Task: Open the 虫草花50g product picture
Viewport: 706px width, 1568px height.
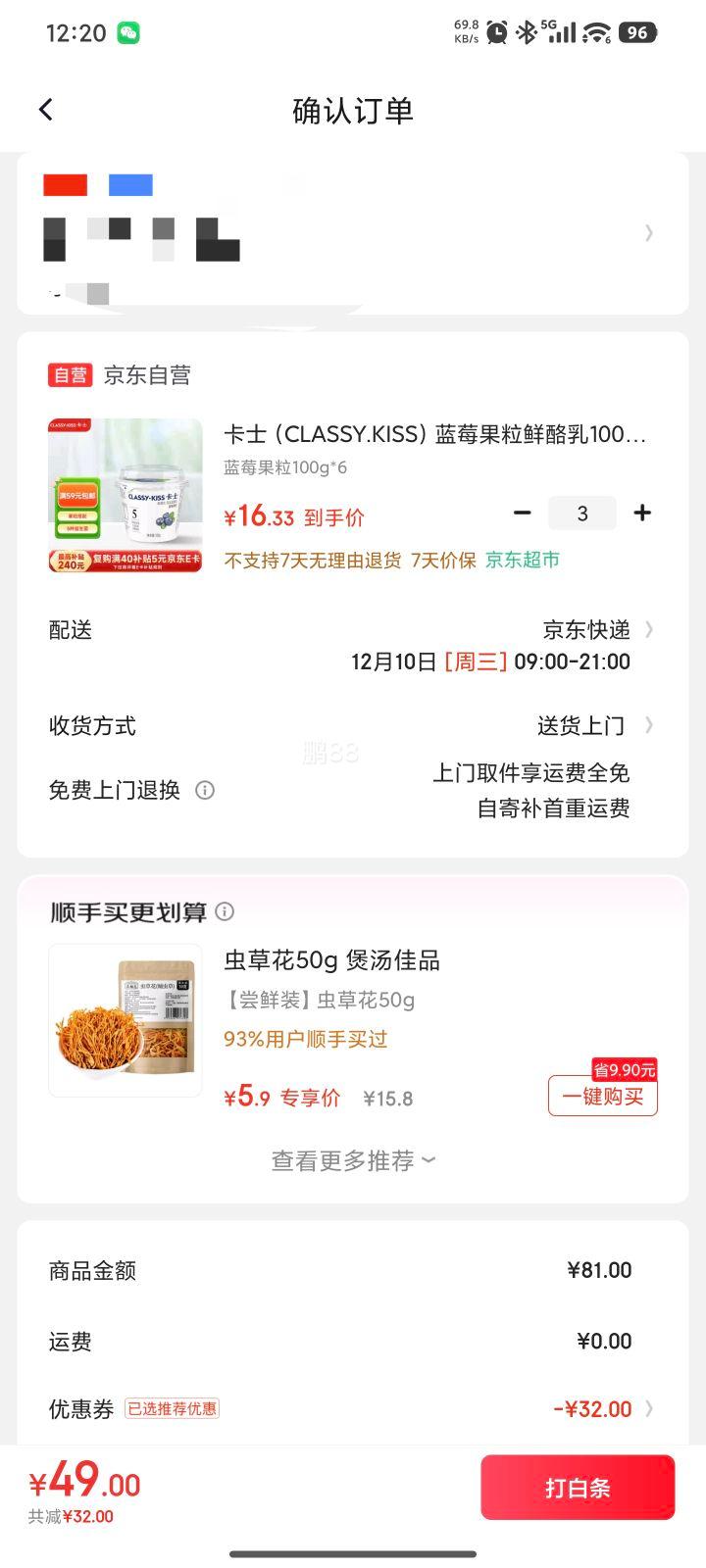Action: (126, 1020)
